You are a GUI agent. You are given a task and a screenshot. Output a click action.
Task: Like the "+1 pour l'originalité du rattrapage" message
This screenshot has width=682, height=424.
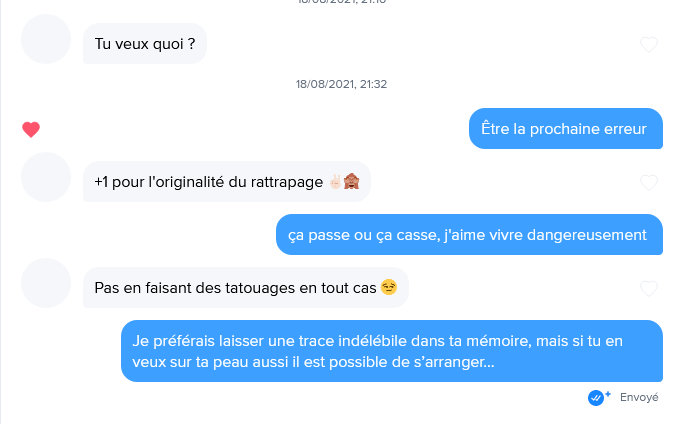pos(648,182)
